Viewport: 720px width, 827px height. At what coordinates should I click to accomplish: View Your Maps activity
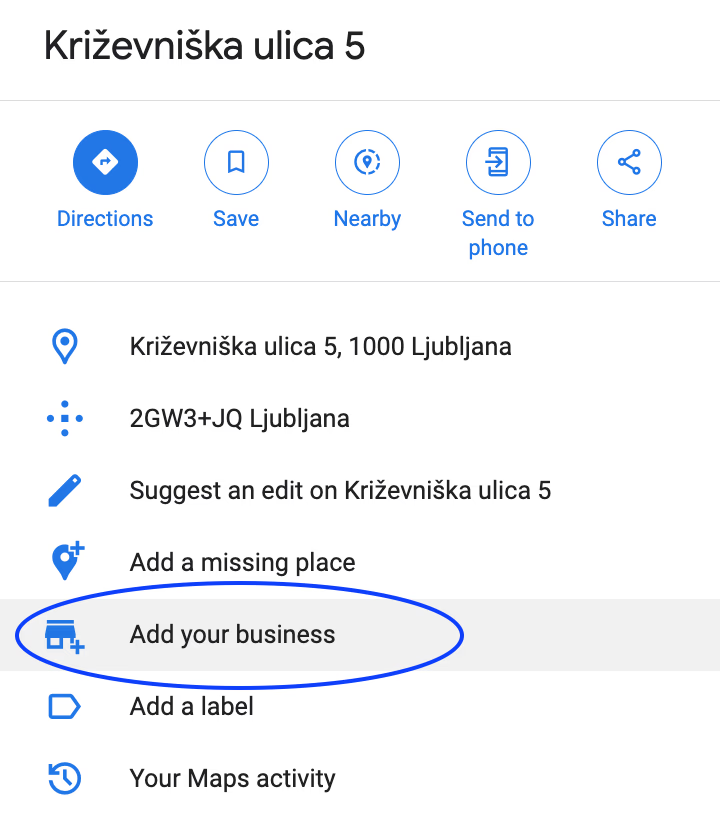point(232,778)
